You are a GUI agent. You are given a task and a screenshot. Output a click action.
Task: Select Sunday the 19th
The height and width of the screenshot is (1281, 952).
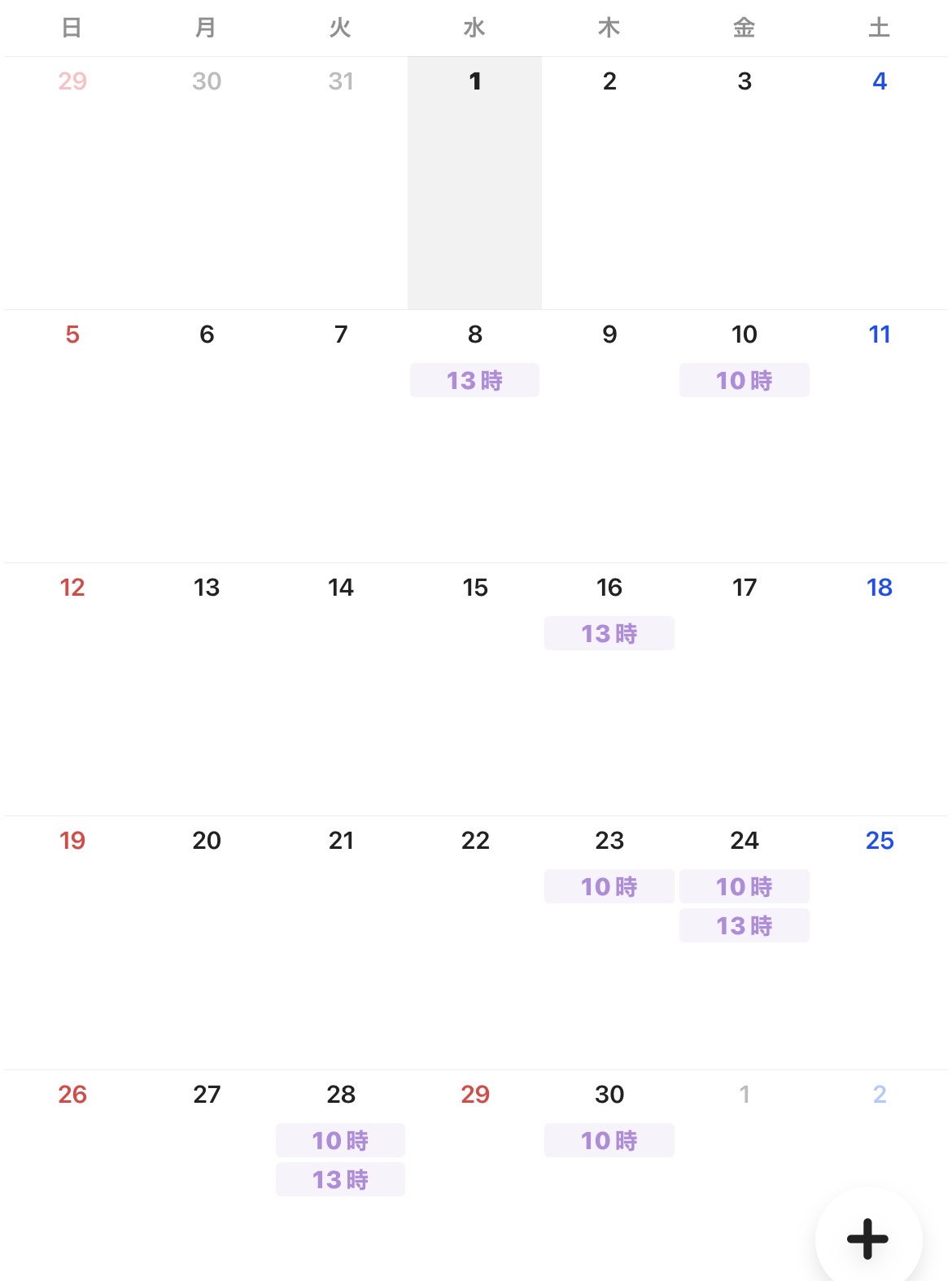[72, 841]
